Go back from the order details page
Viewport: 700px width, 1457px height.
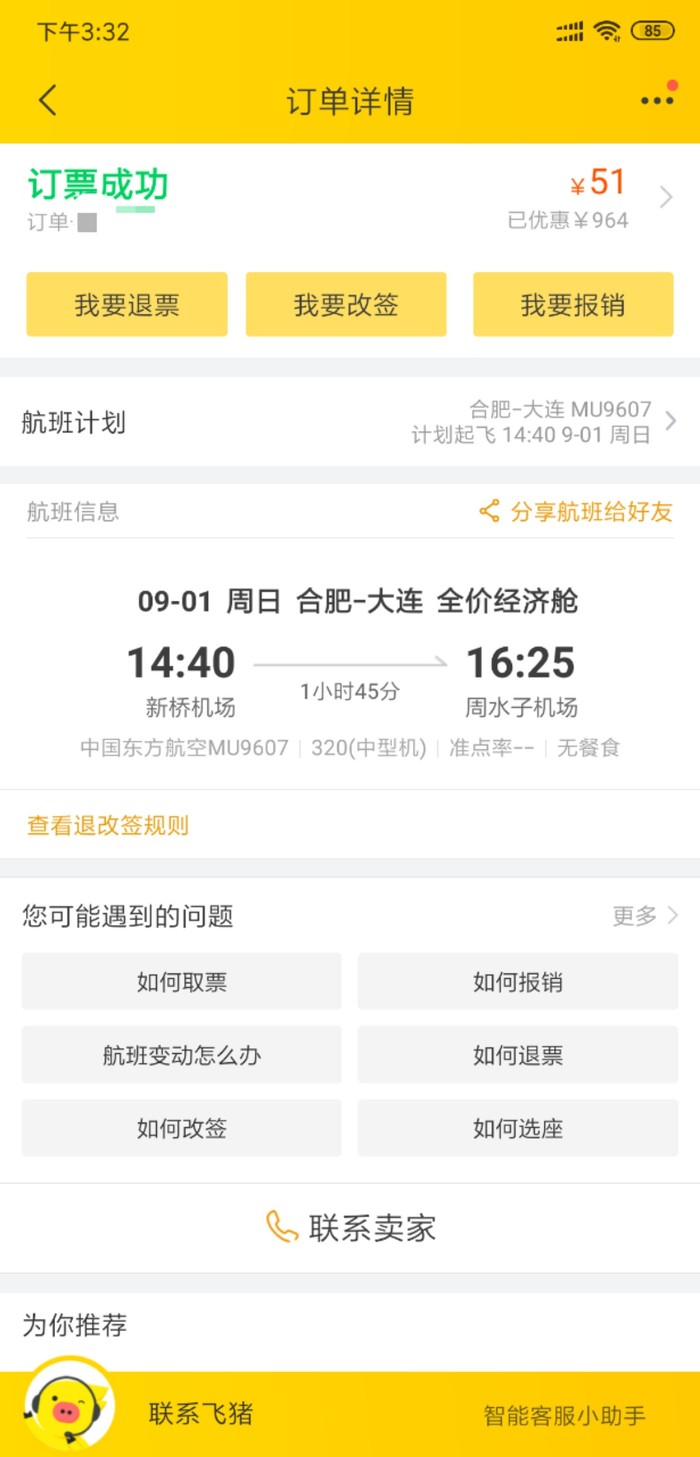click(x=48, y=101)
